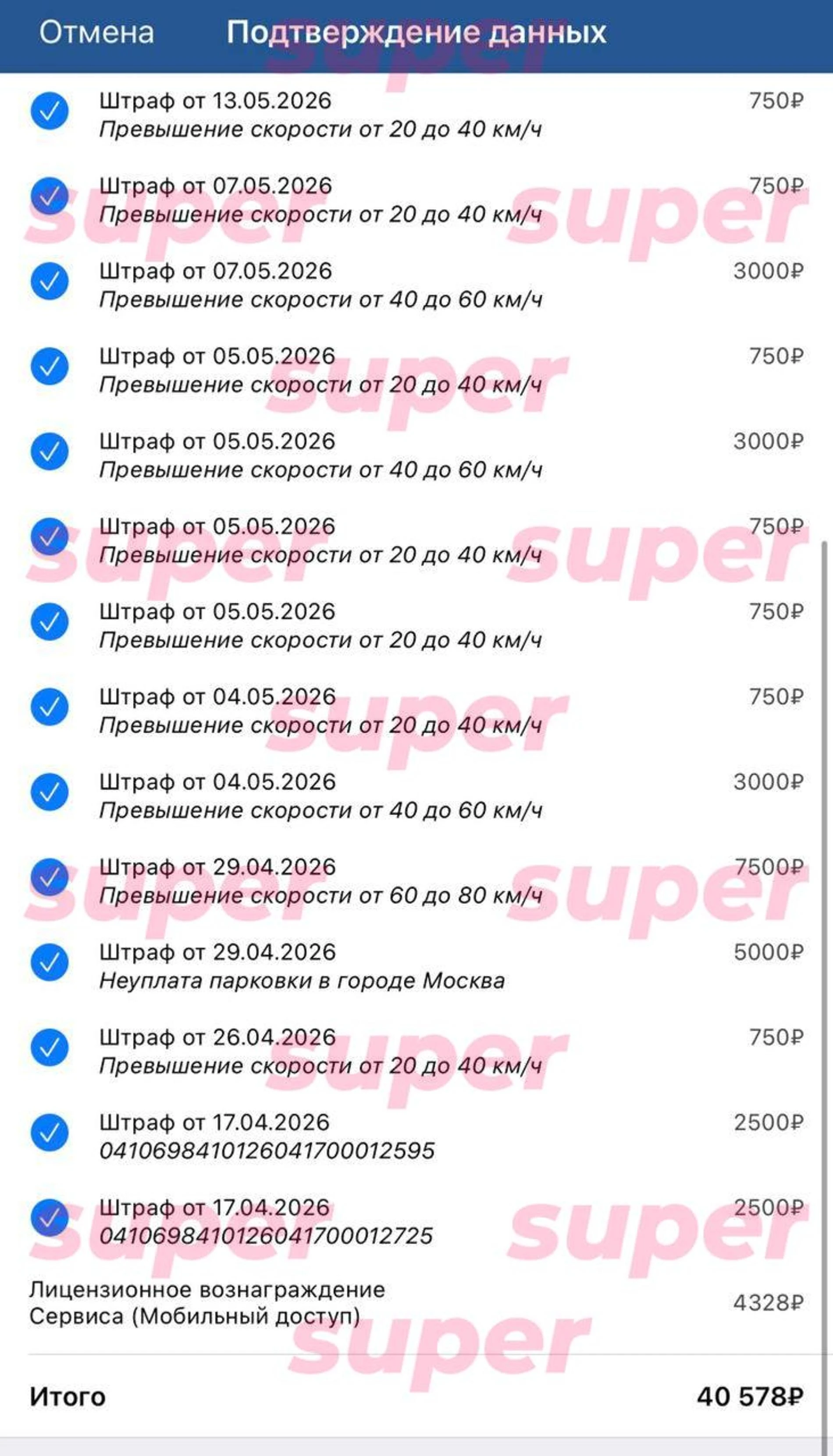The width and height of the screenshot is (833, 1456).
Task: Deselect the Moscow parking fine of 5000₽
Action: (x=50, y=962)
